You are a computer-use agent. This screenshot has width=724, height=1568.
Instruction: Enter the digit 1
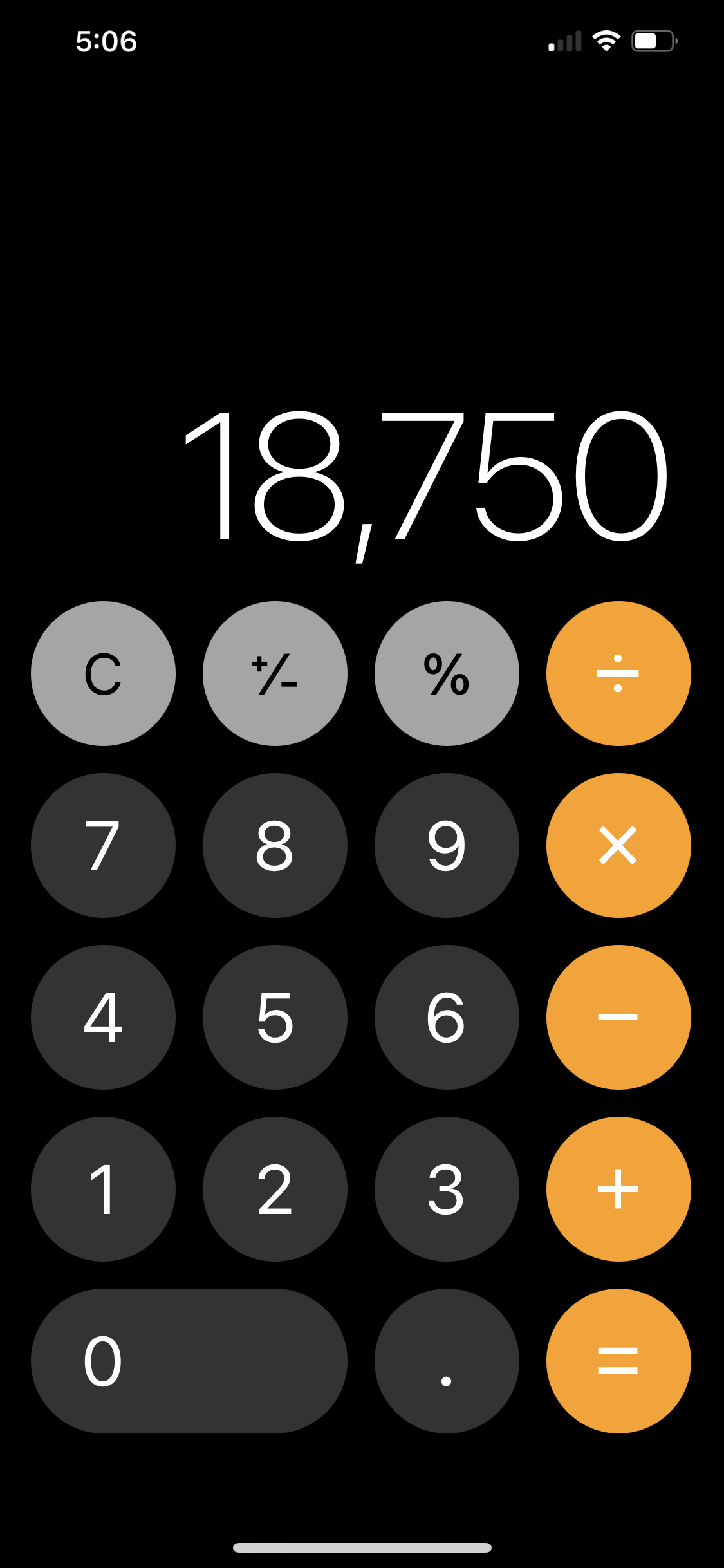(x=103, y=1189)
